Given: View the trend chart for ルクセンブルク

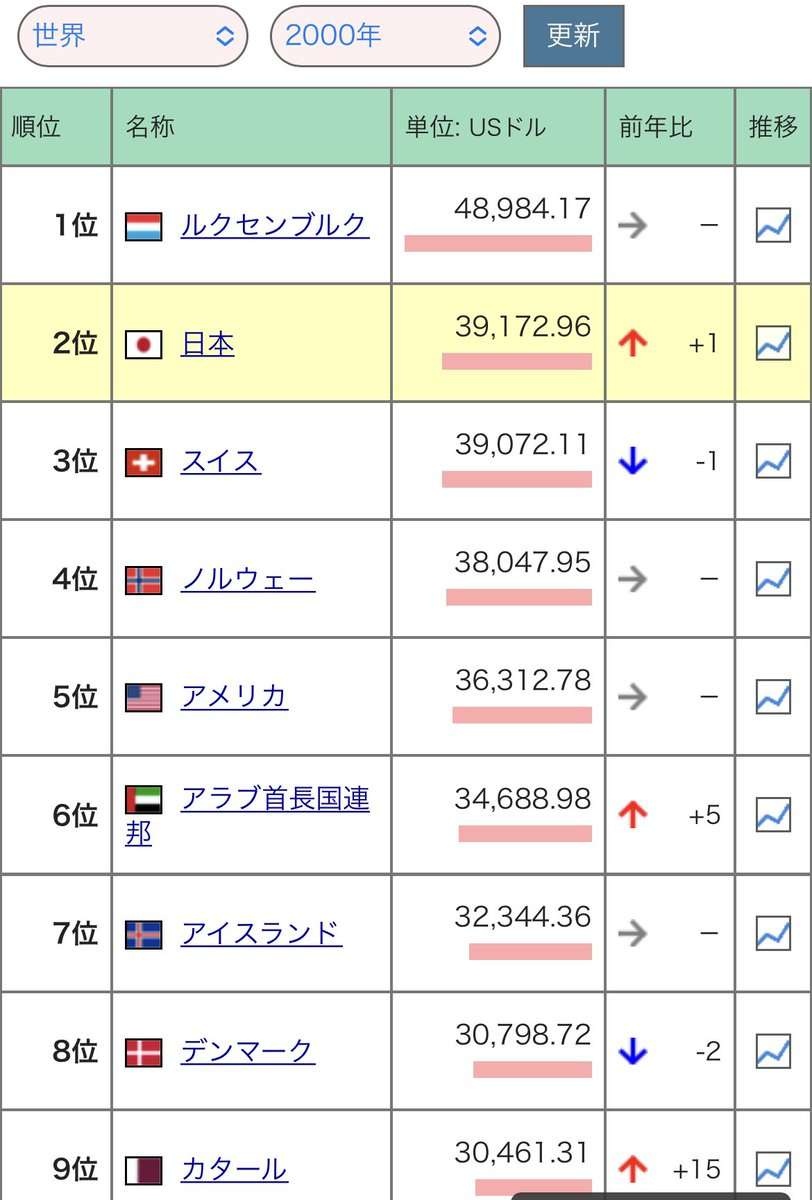Looking at the screenshot, I should [773, 225].
